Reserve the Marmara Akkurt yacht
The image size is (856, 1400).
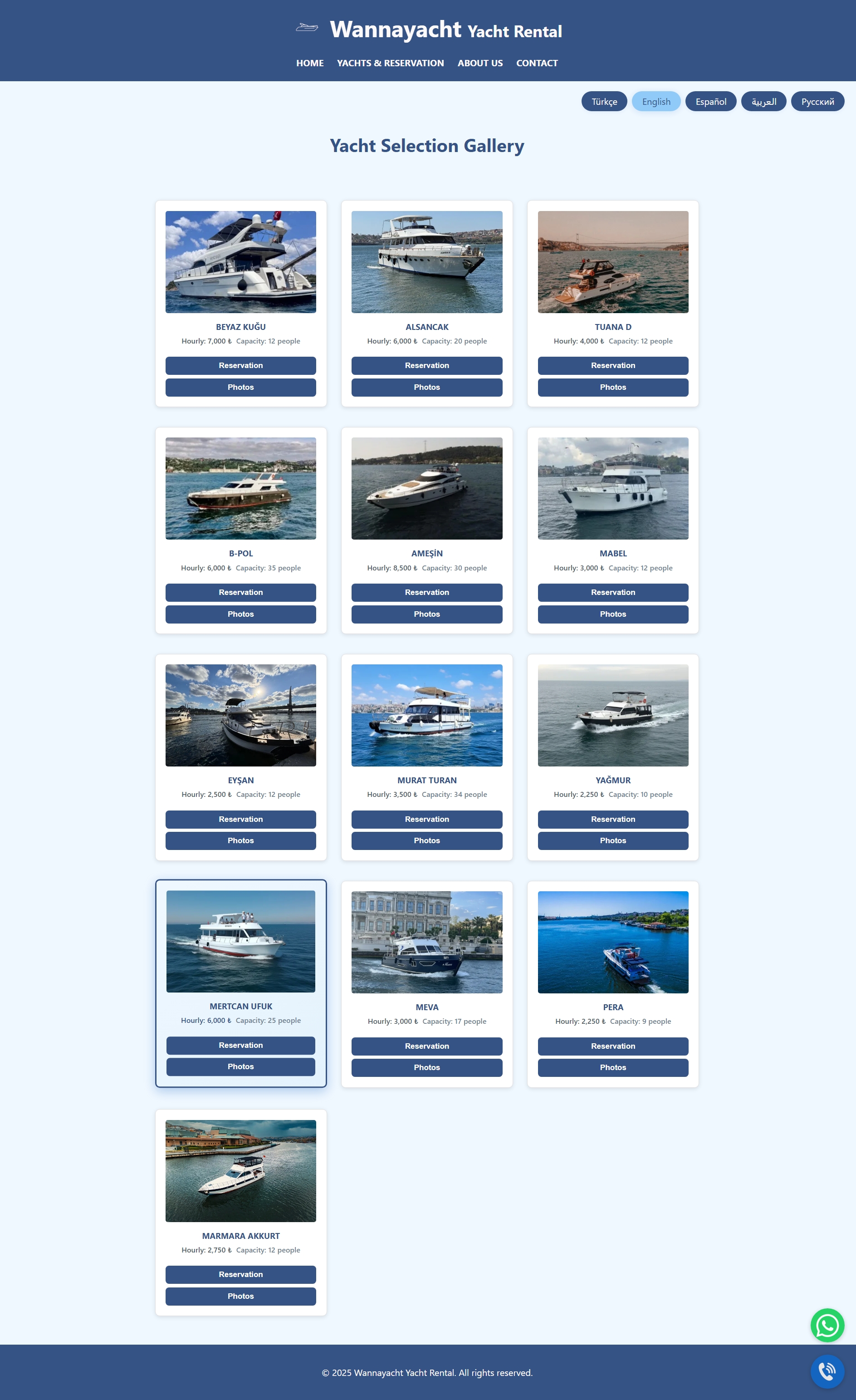pos(241,1274)
